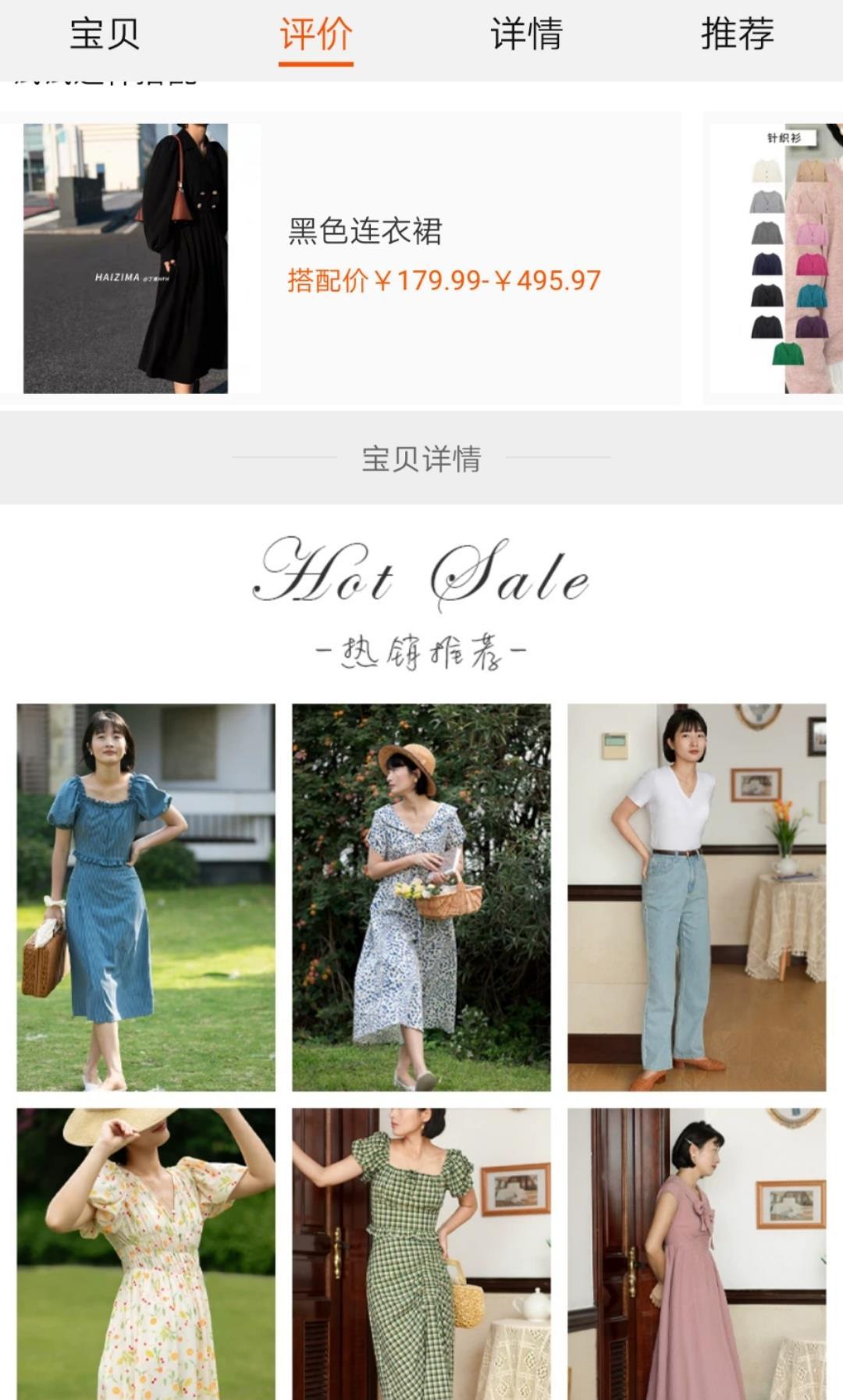View the green plaid dress
Viewport: 843px width, 1400px height.
pyautogui.click(x=421, y=1253)
